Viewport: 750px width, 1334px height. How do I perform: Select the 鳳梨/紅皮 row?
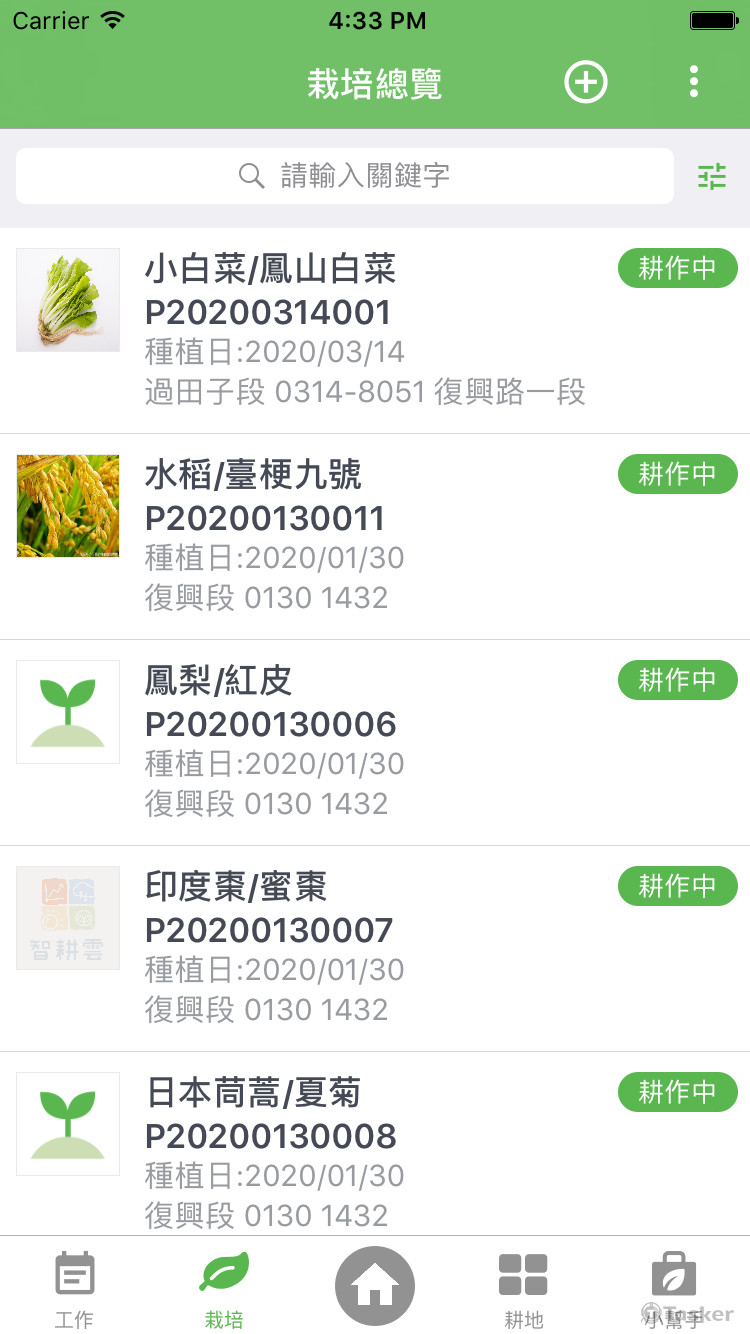(x=365, y=742)
